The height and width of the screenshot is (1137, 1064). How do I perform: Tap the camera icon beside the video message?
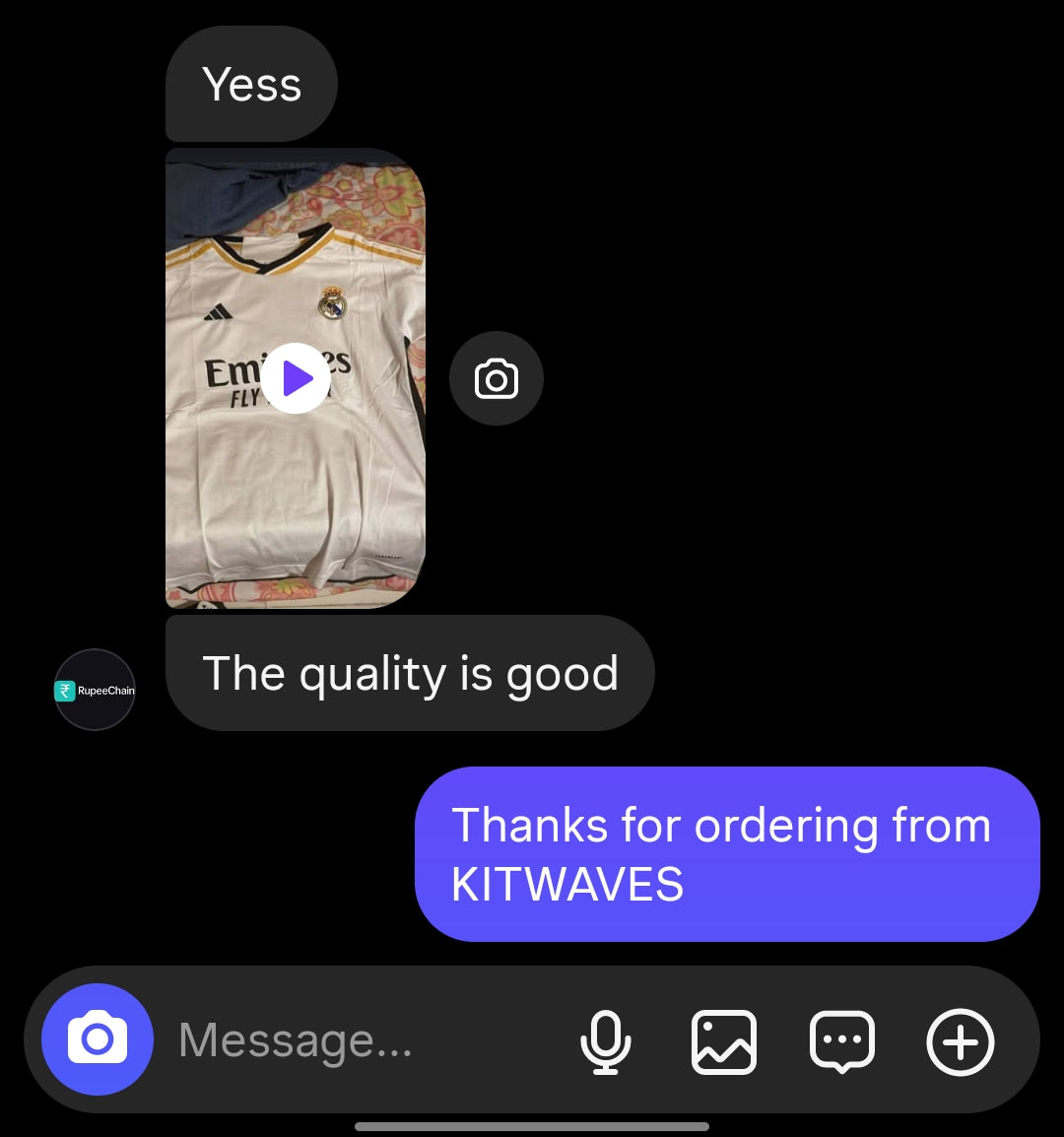click(x=496, y=377)
